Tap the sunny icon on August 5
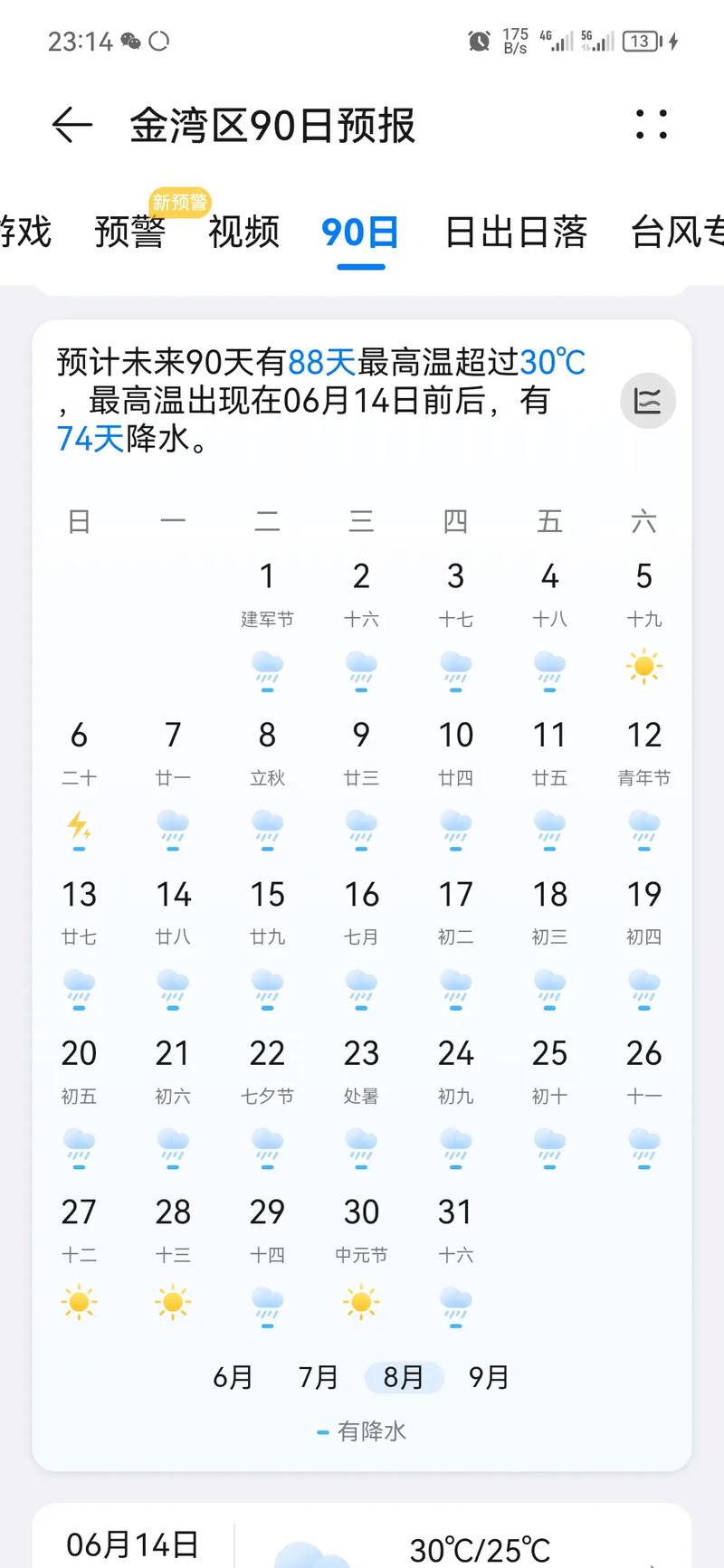 click(643, 667)
